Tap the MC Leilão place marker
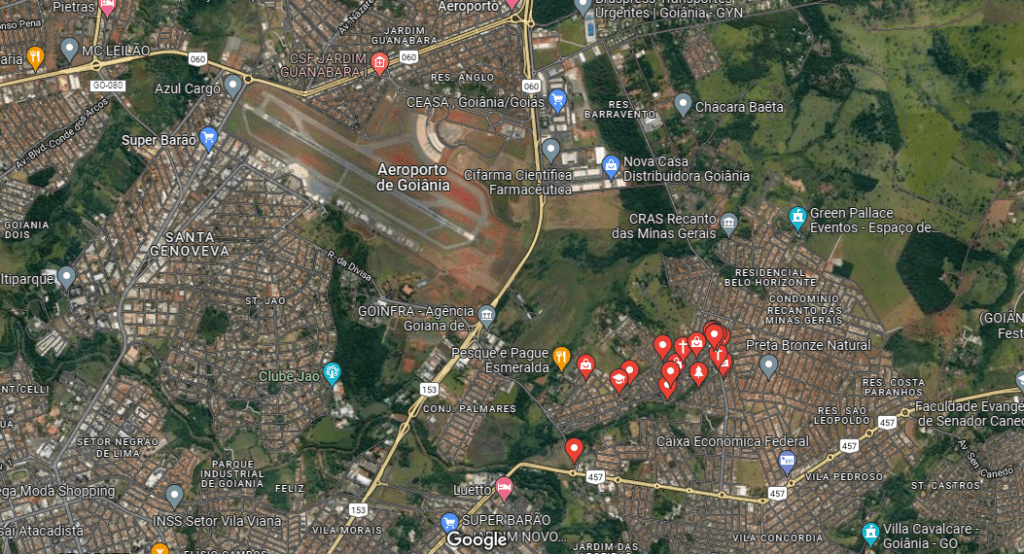Screen dimensions: 1024x554 click(69, 48)
